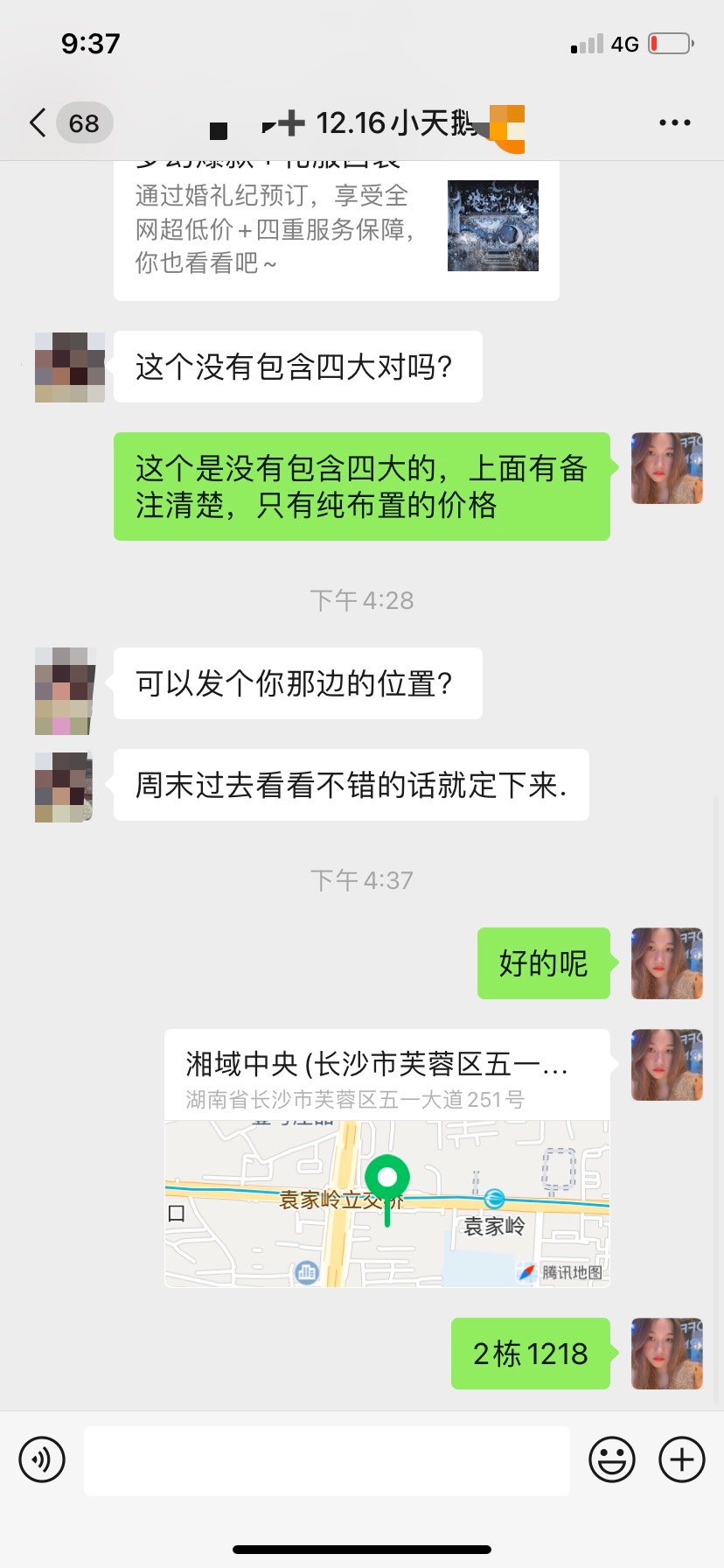Open the shared 婚礼纪 link card
The height and width of the screenshot is (1568, 724).
point(336,229)
